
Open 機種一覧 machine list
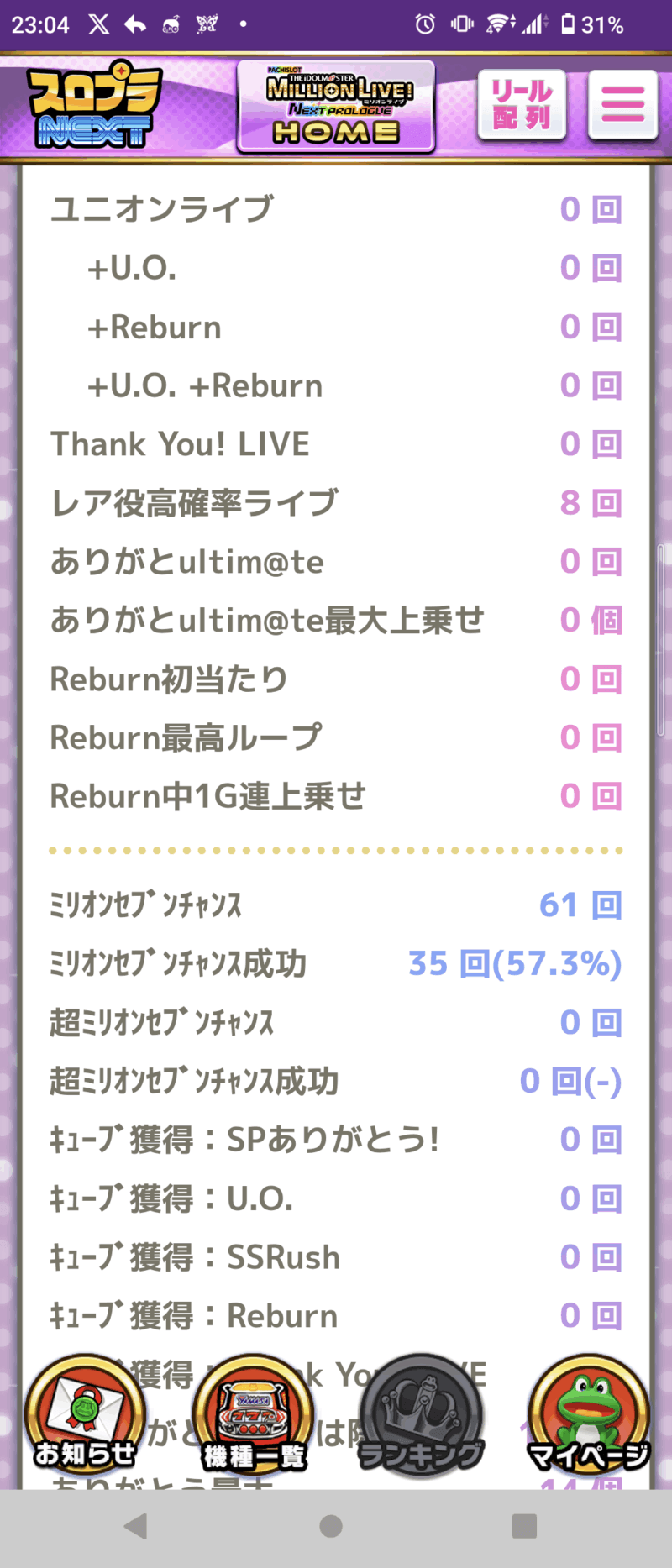pyautogui.click(x=254, y=1416)
